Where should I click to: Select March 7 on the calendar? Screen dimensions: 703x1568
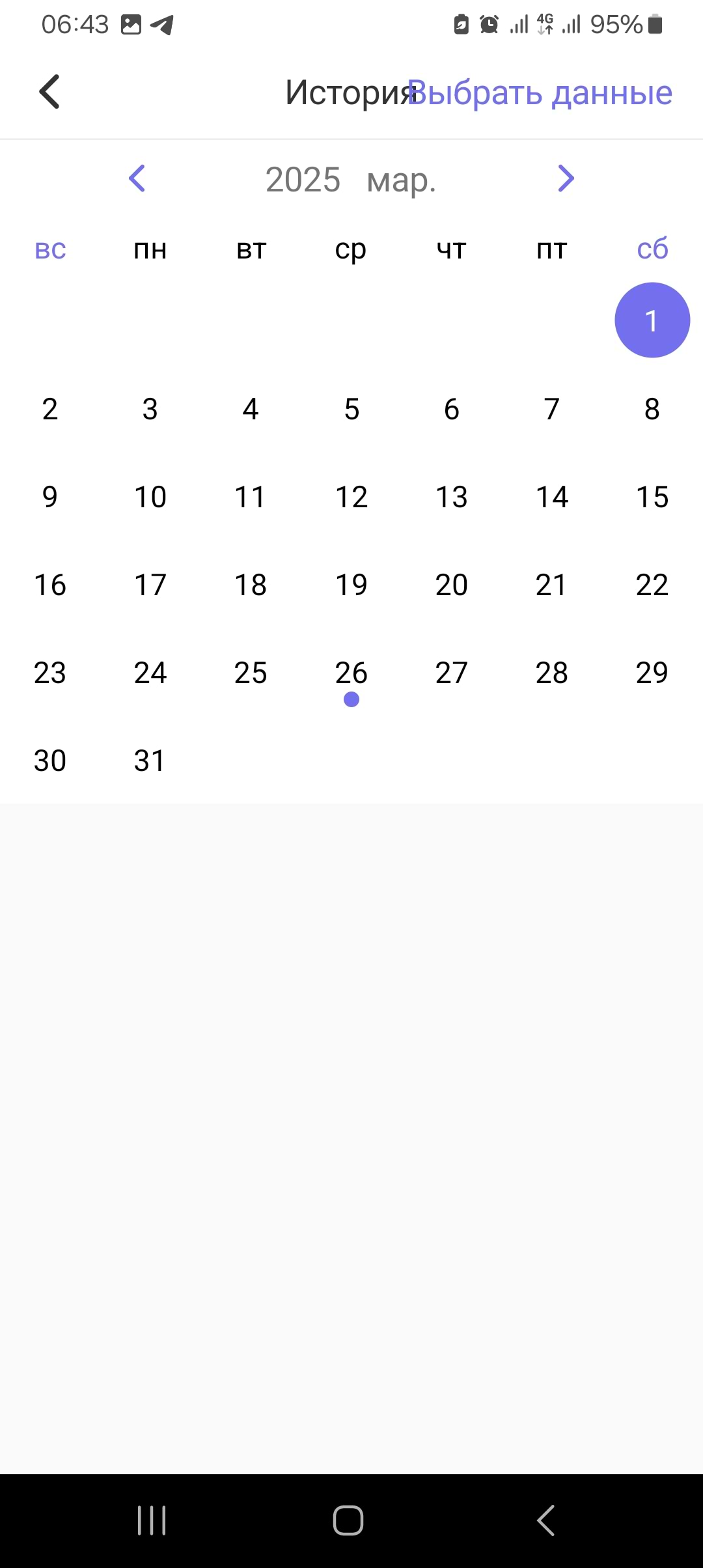552,410
